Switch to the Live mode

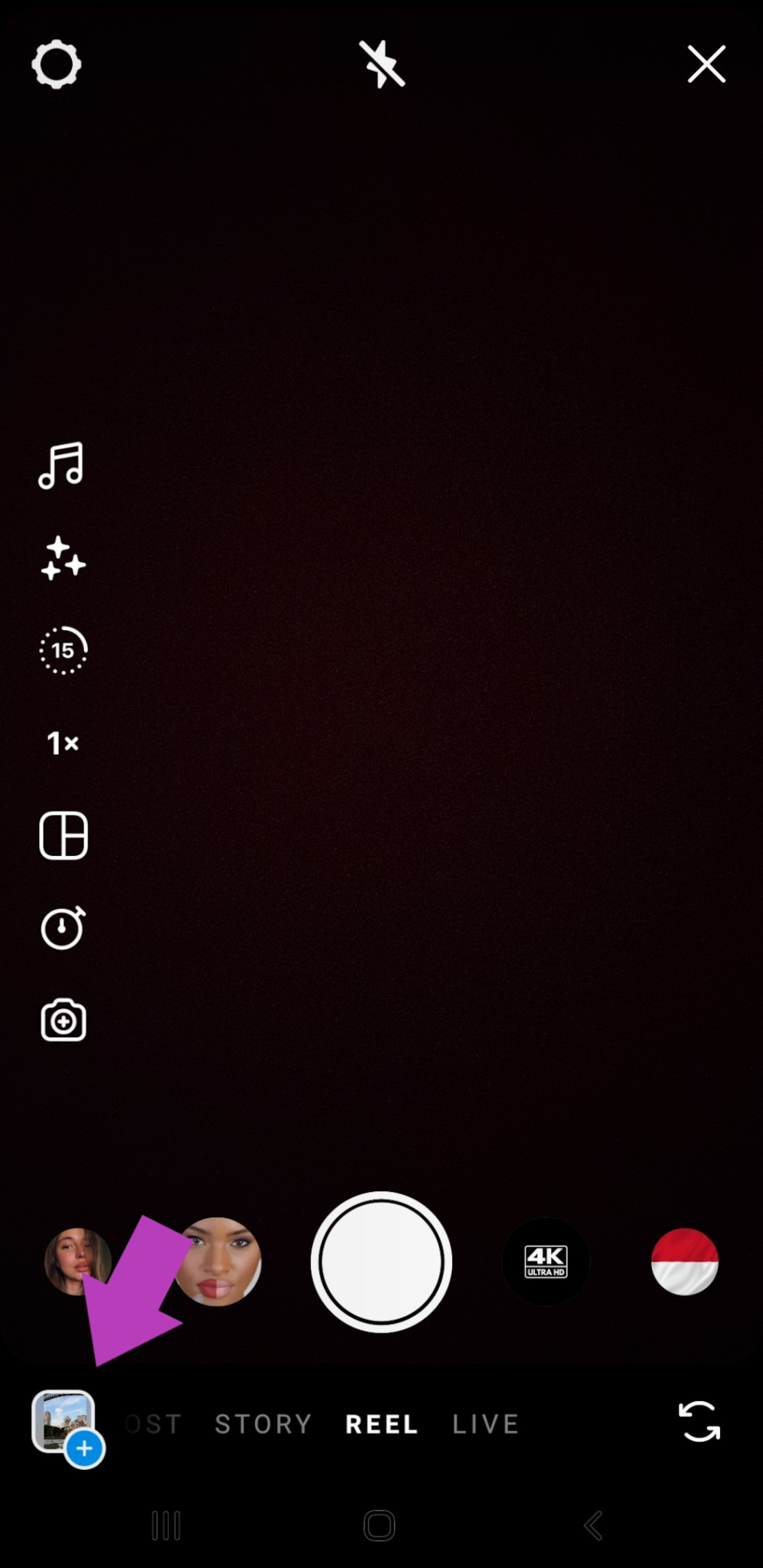tap(486, 1424)
